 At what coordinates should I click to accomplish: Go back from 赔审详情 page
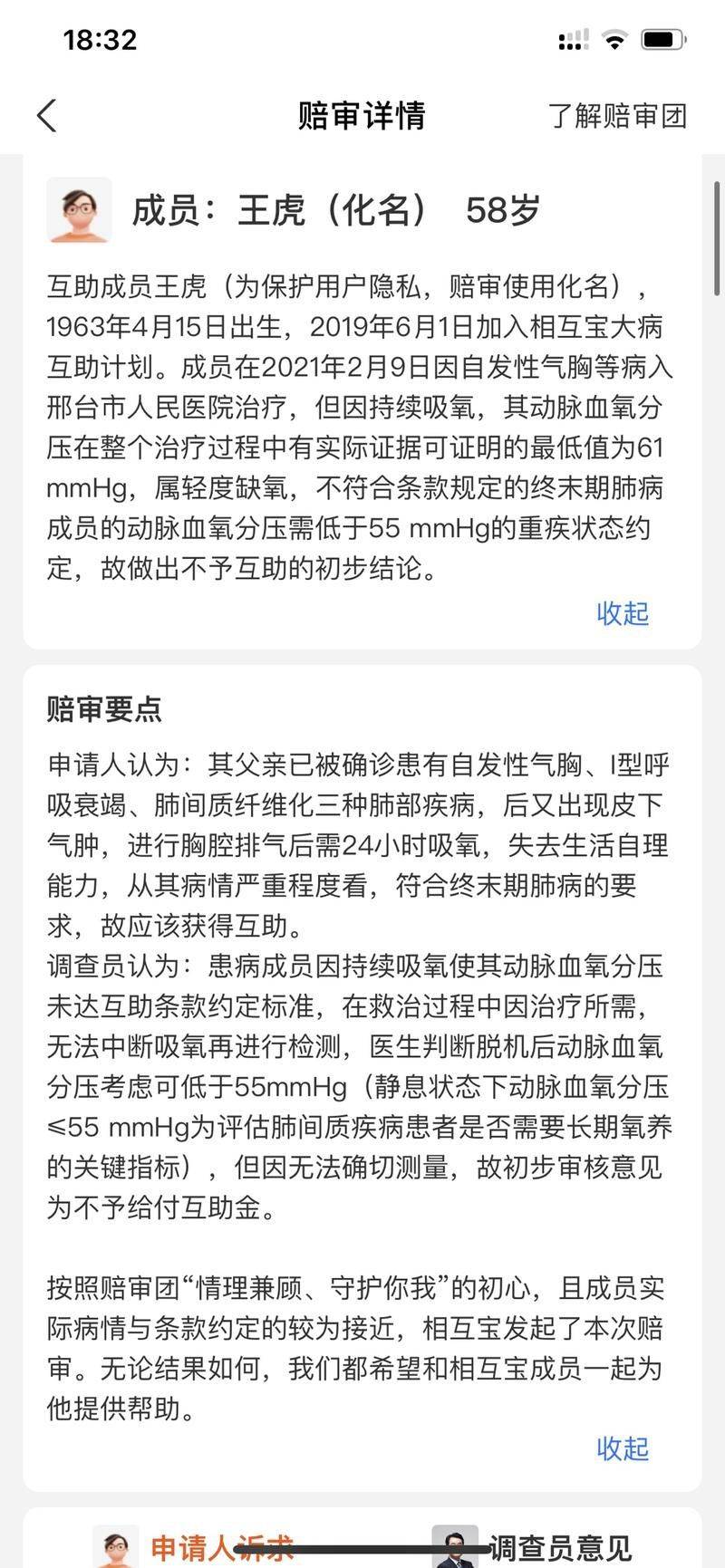(47, 116)
